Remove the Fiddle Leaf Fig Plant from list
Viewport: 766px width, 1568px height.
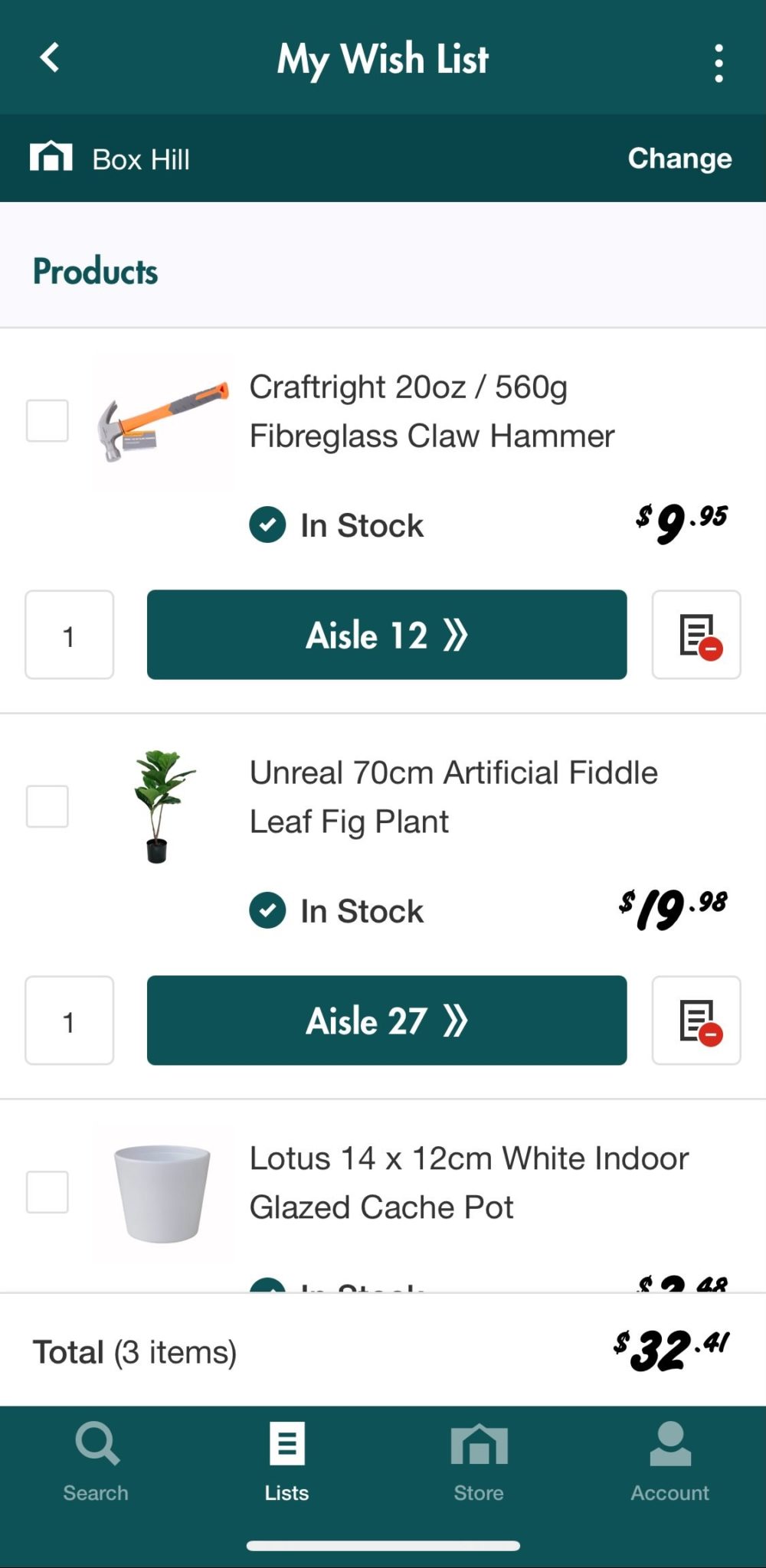pos(696,1021)
